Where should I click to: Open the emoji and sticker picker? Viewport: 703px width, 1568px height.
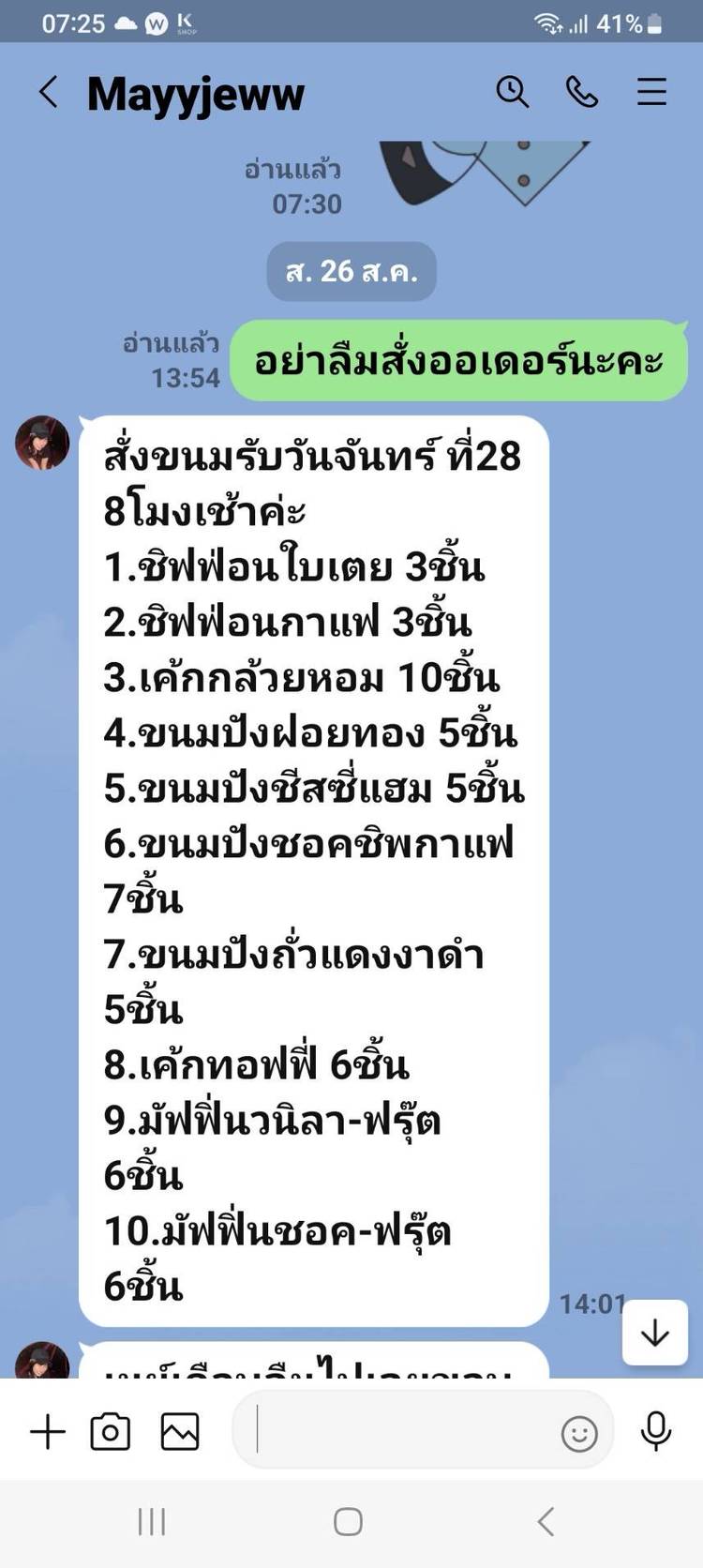[x=579, y=1433]
